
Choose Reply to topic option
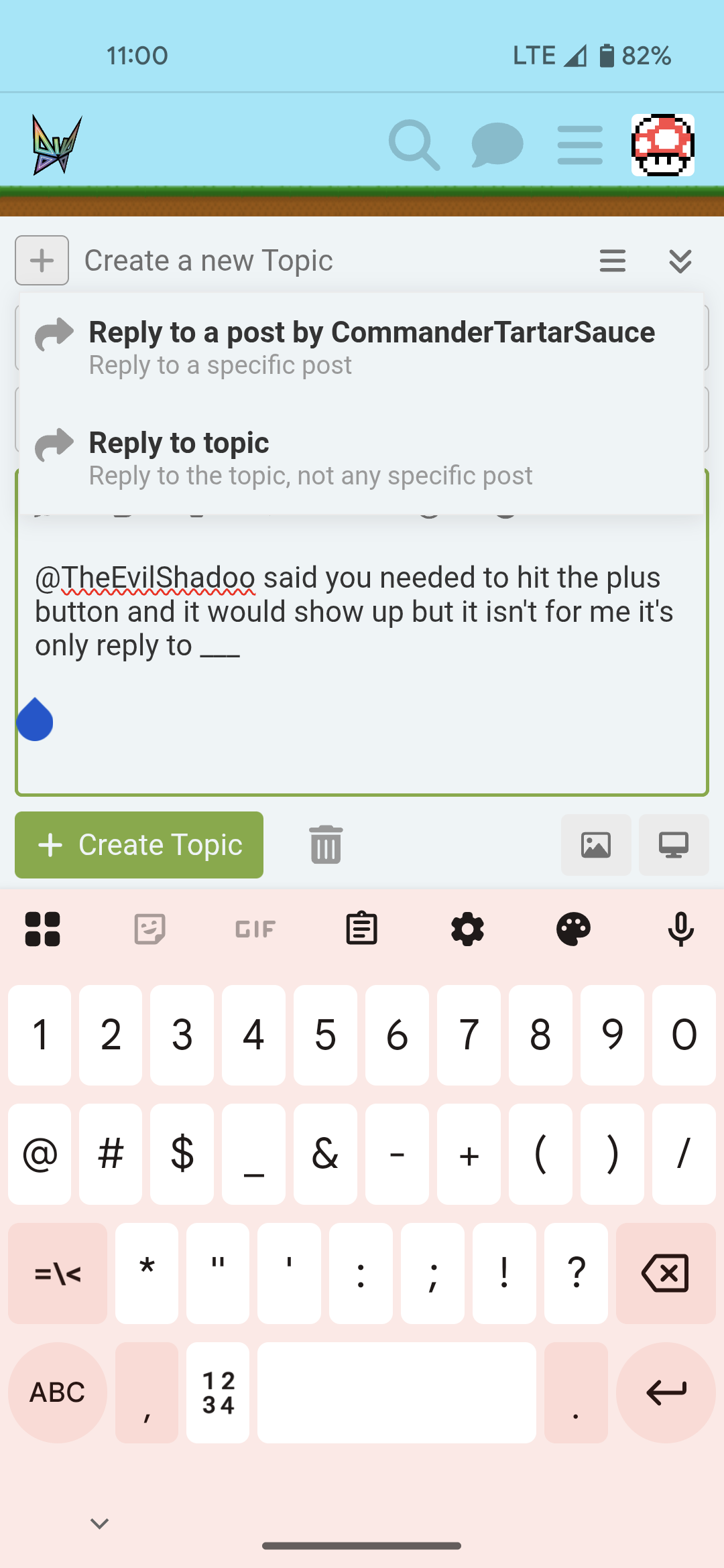[362, 458]
